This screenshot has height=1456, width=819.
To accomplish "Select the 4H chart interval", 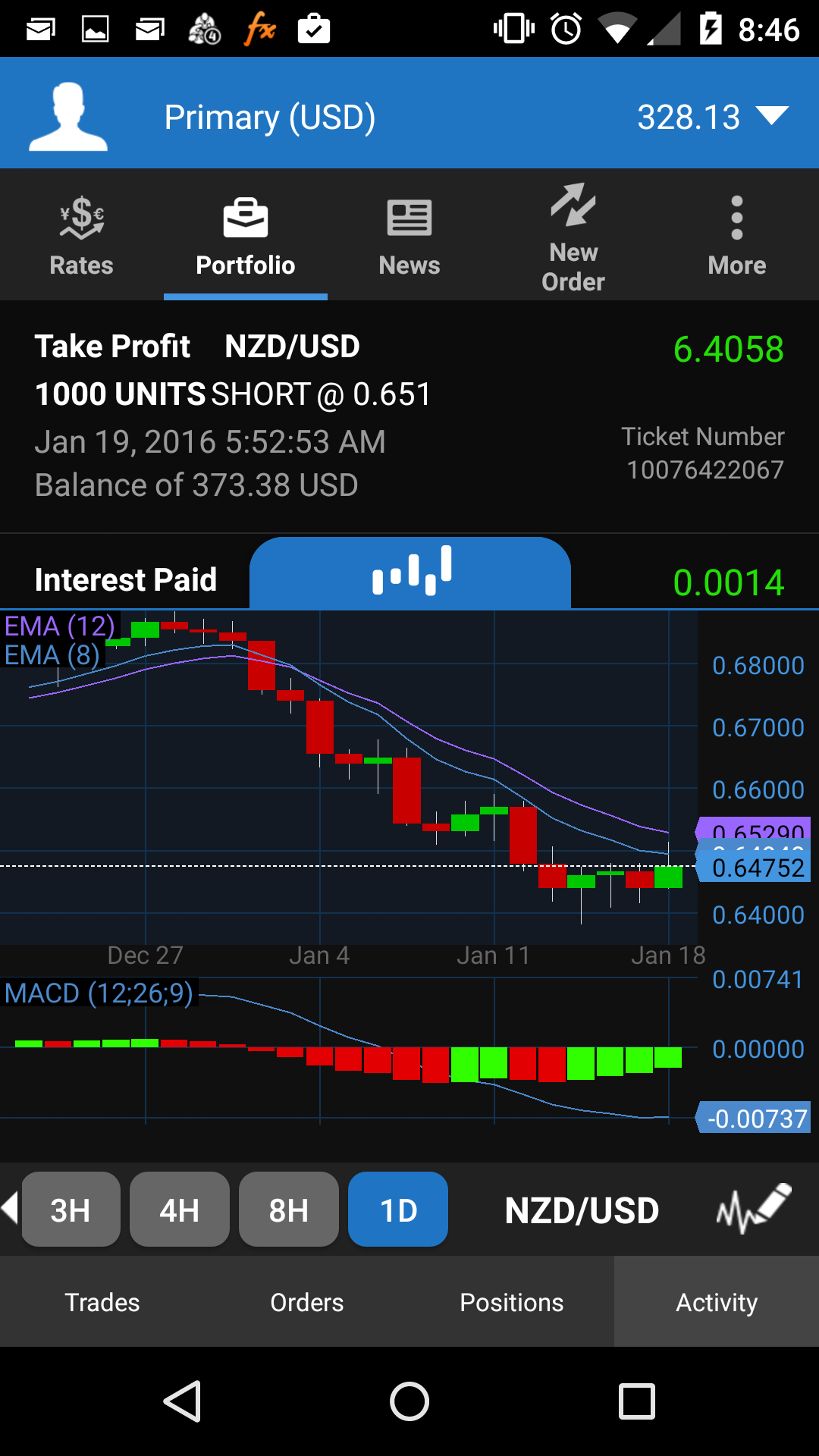I will (180, 1210).
